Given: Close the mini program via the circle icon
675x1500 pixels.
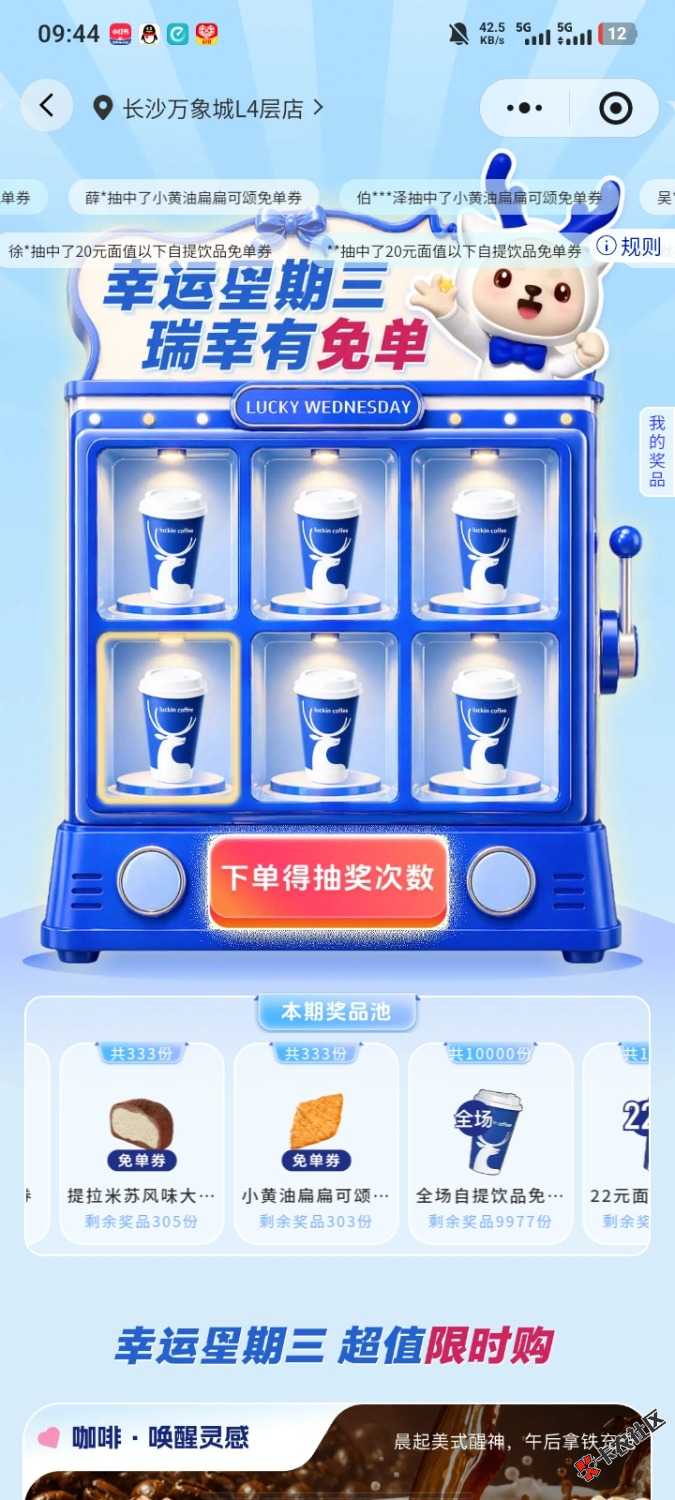Looking at the screenshot, I should [615, 108].
